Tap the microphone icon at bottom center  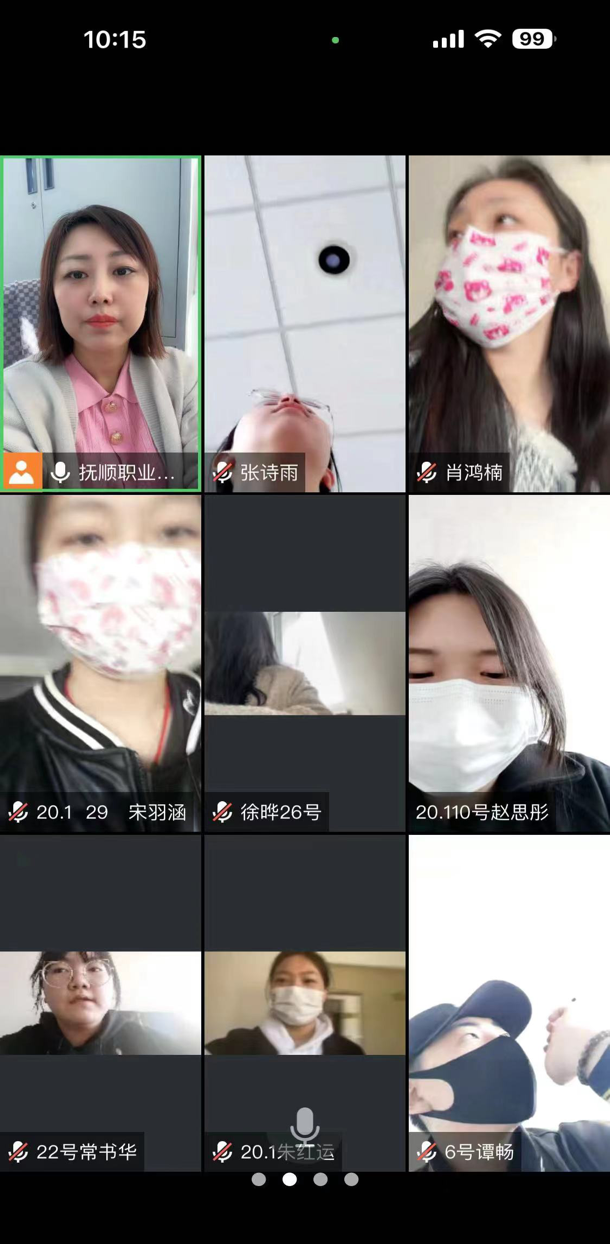click(x=305, y=1127)
